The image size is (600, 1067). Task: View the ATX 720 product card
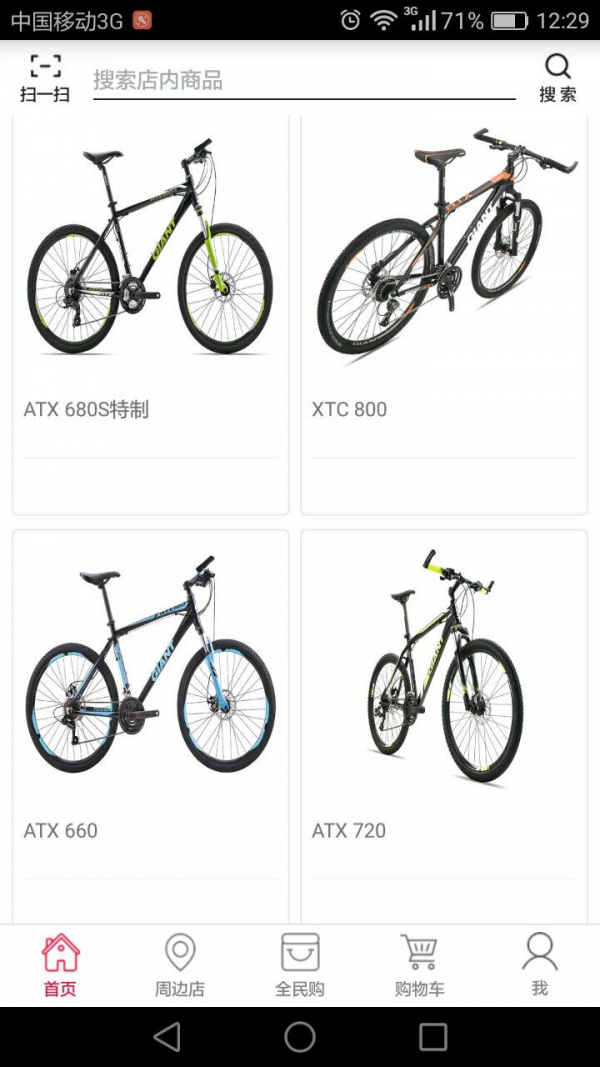(x=444, y=720)
